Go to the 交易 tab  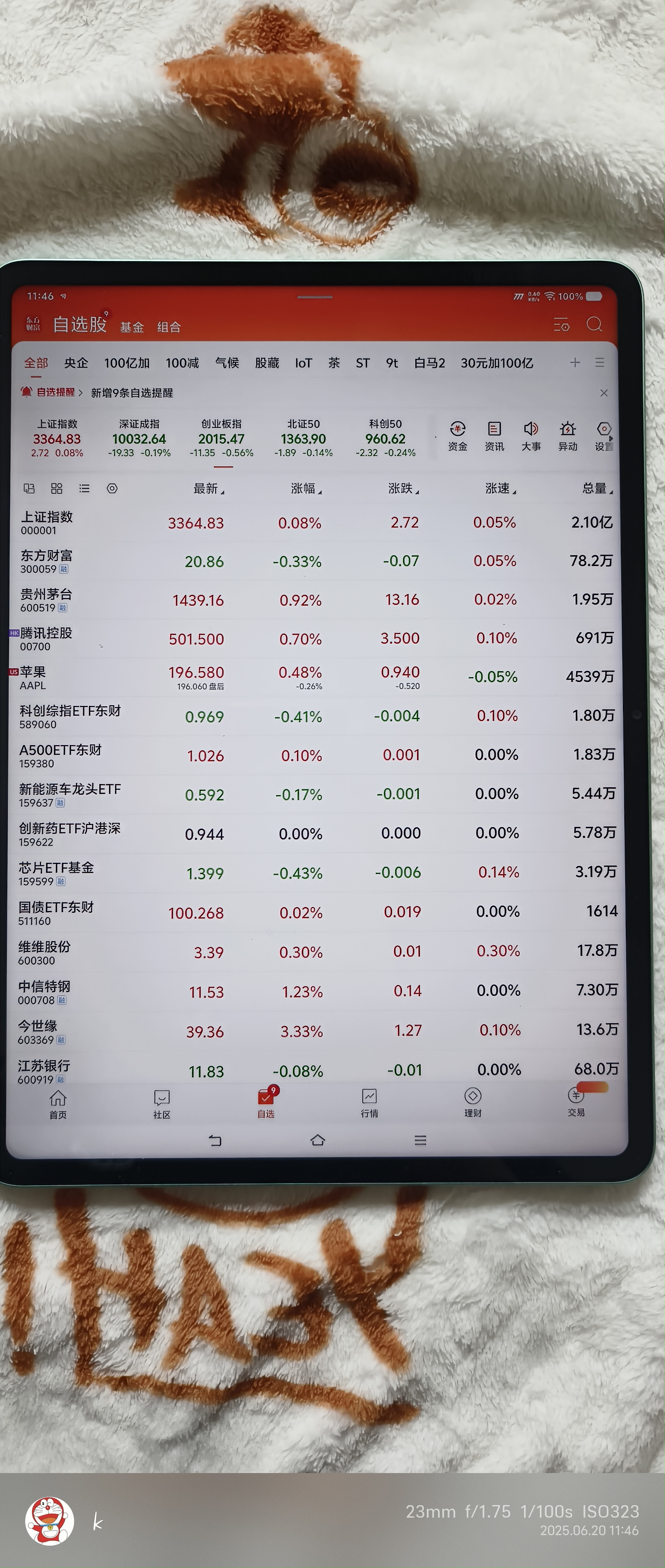point(575,1102)
